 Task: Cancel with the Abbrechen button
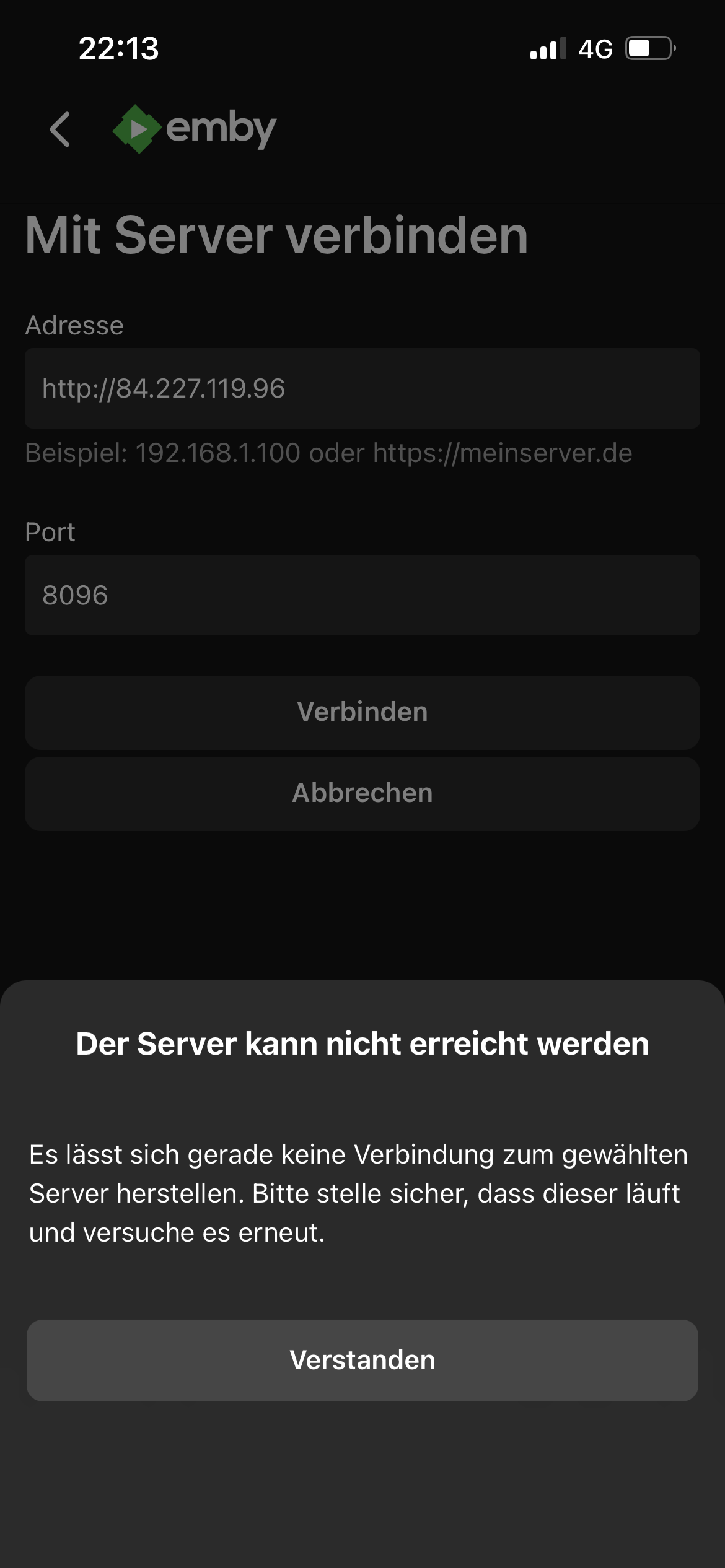point(362,793)
